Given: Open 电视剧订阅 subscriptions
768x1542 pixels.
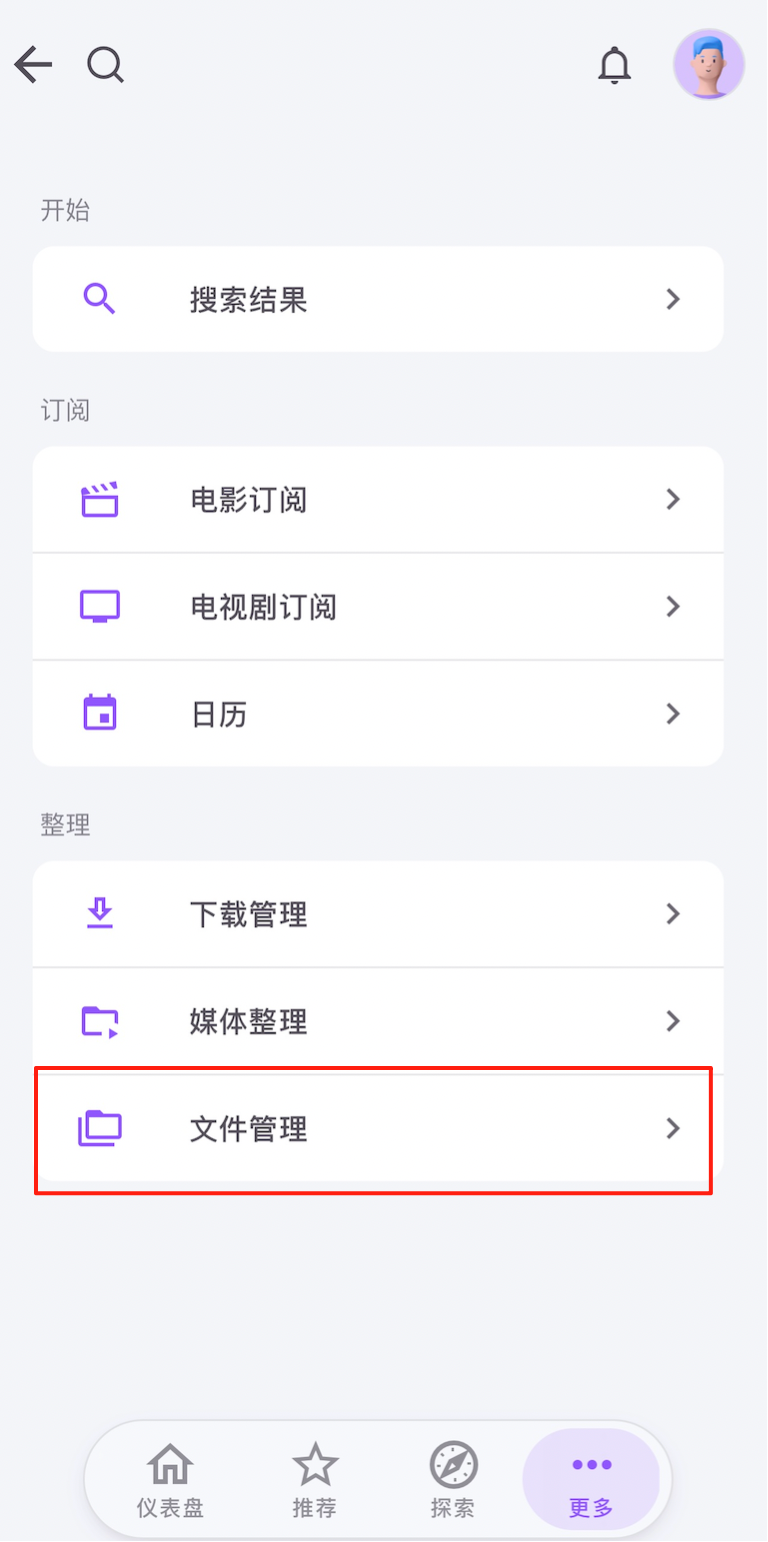Looking at the screenshot, I should pos(378,606).
